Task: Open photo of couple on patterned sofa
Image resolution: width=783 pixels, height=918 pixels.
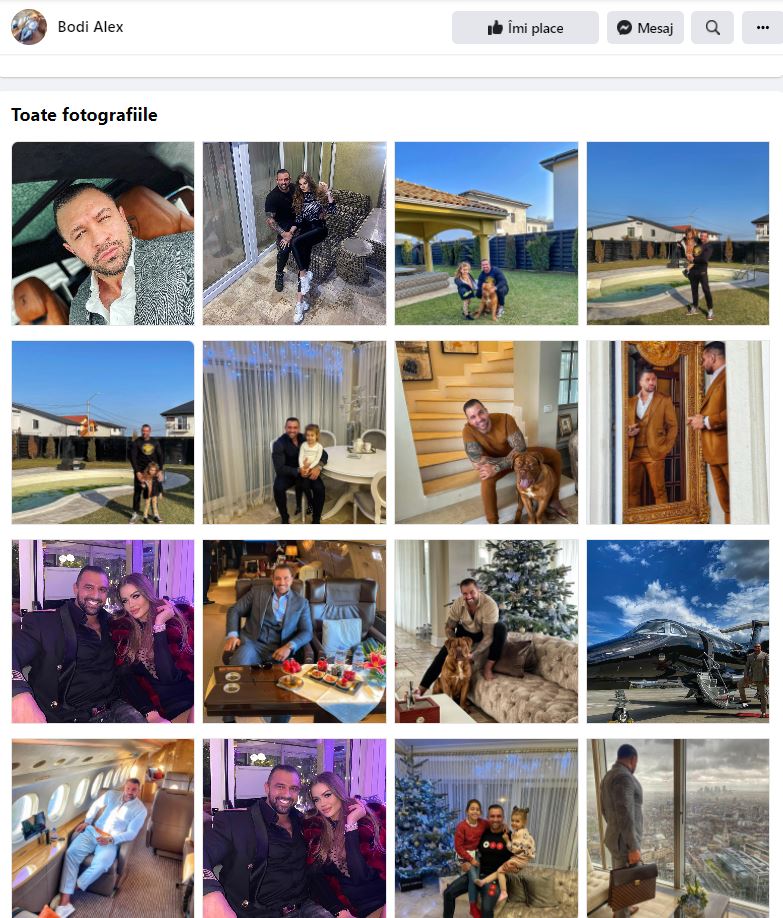Action: click(x=294, y=233)
